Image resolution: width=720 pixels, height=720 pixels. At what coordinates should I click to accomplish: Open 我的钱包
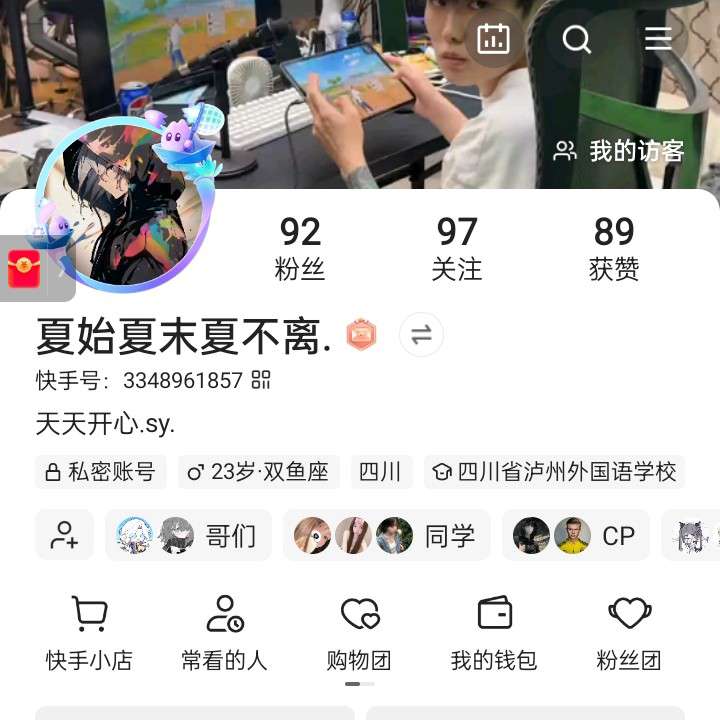tap(494, 632)
